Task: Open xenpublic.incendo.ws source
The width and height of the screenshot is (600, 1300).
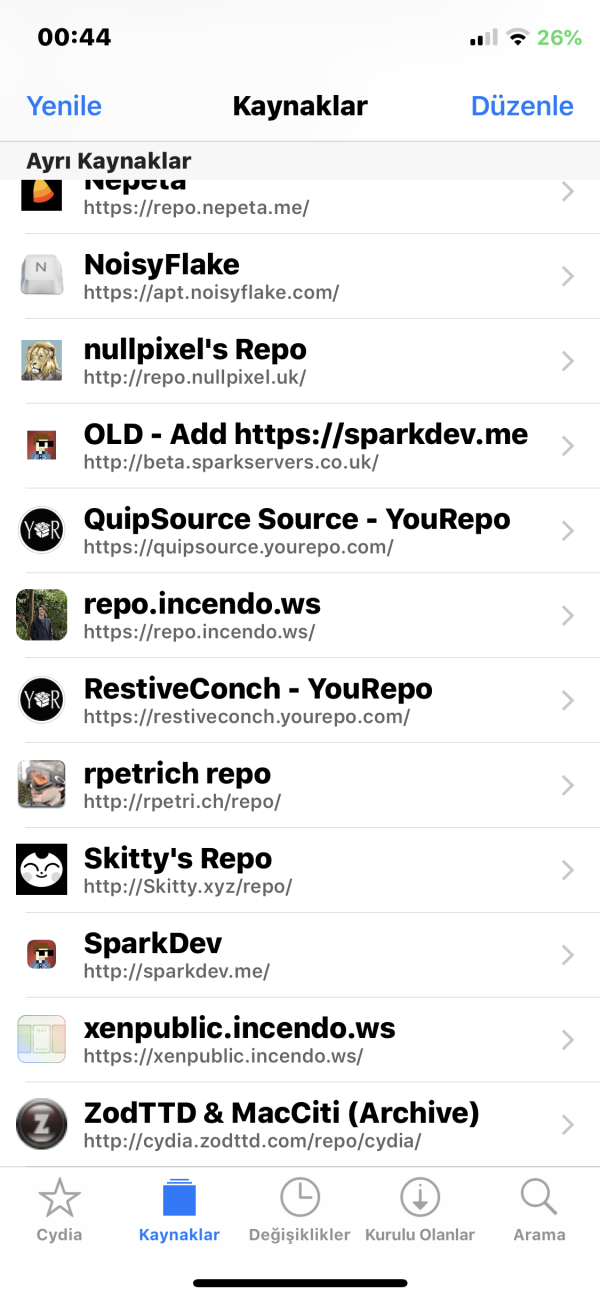Action: pos(300,1040)
